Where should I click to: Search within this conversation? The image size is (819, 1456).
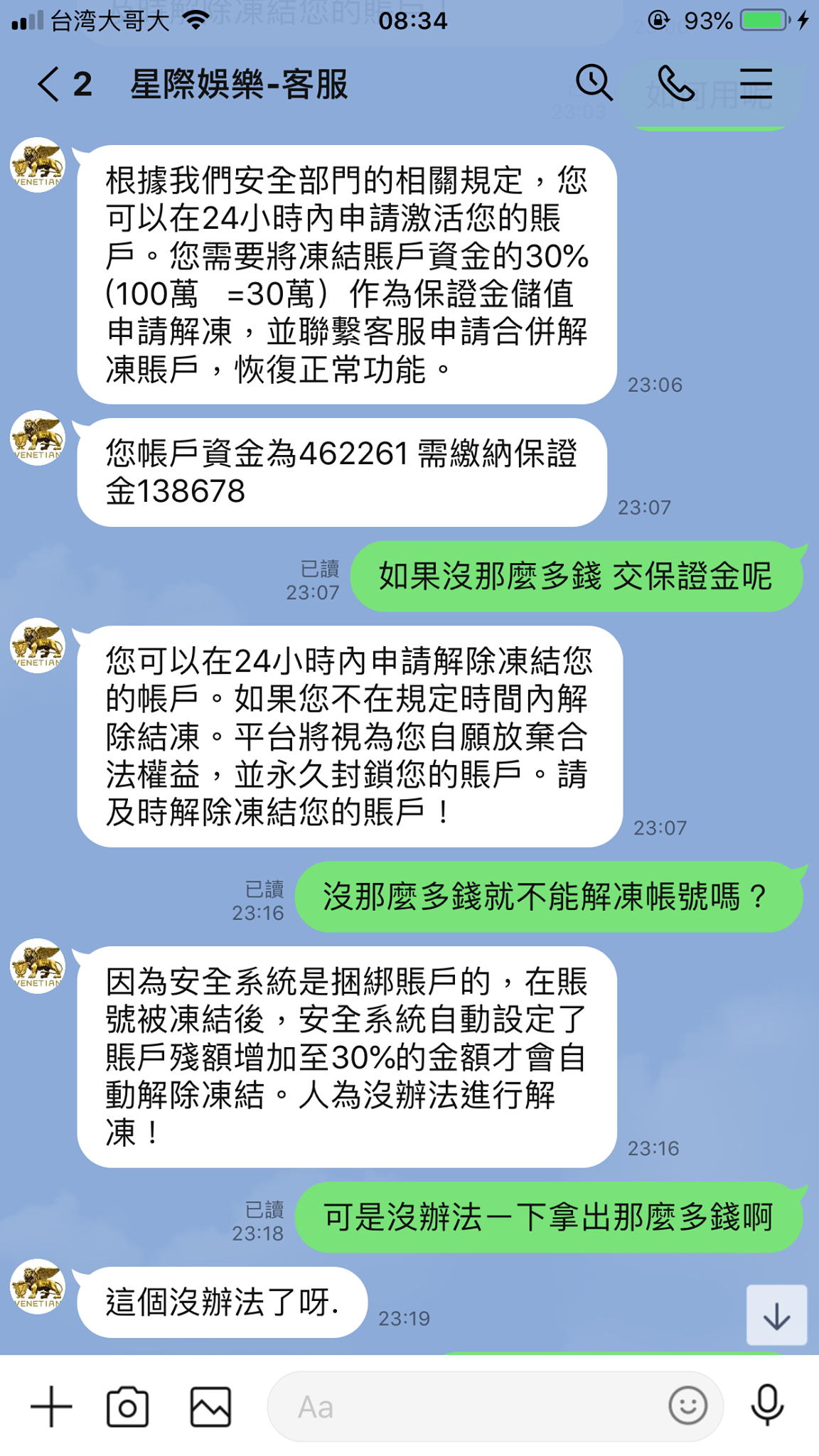(x=594, y=83)
